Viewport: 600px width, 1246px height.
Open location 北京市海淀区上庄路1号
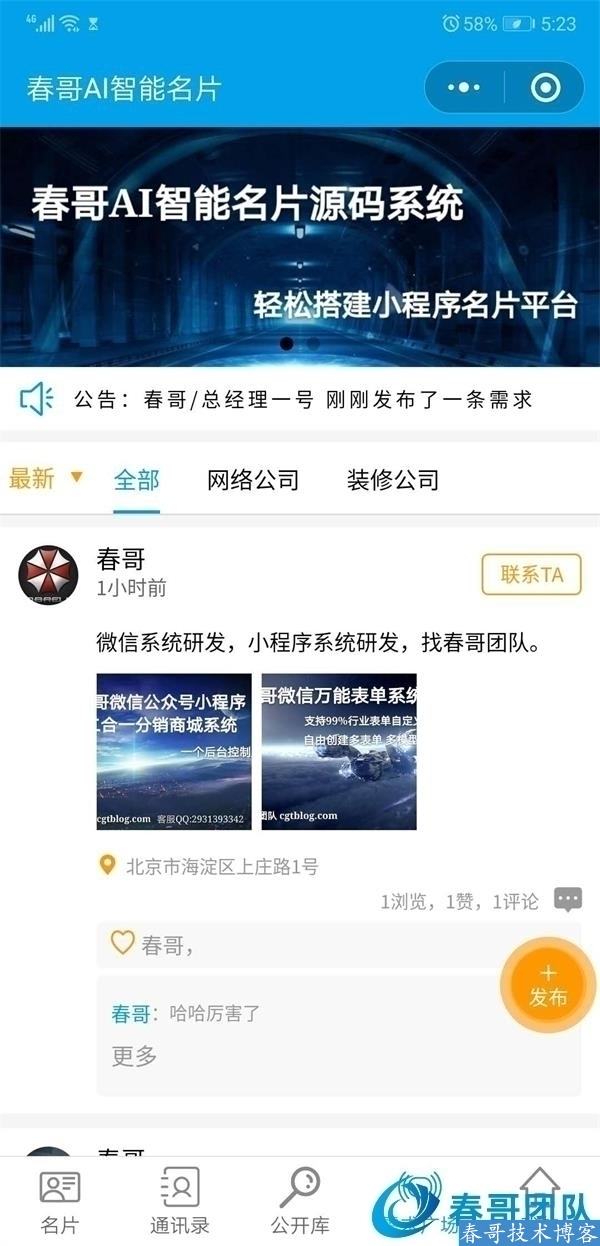(x=220, y=865)
